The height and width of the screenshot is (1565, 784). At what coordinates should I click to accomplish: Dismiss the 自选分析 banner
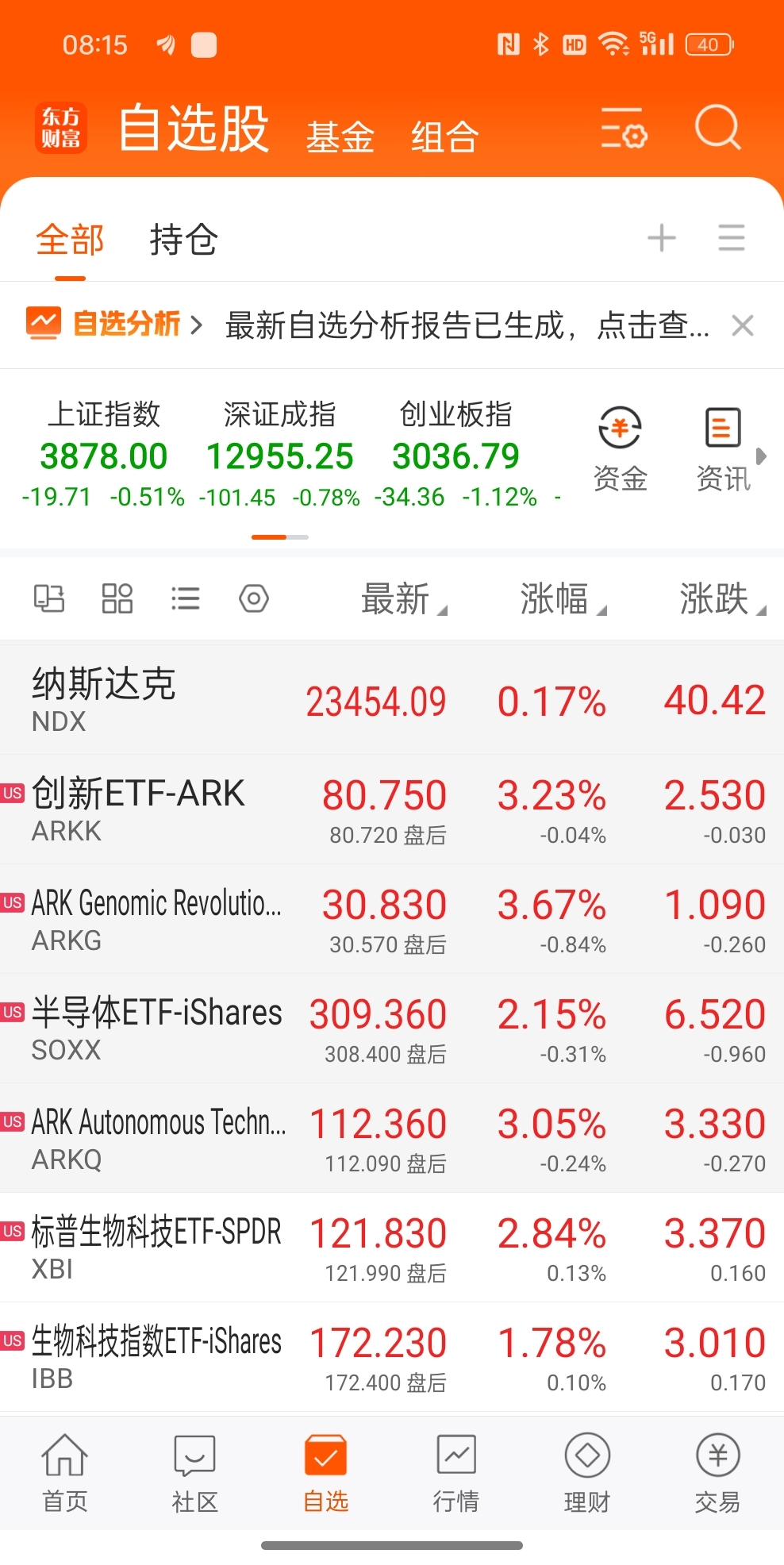point(743,325)
